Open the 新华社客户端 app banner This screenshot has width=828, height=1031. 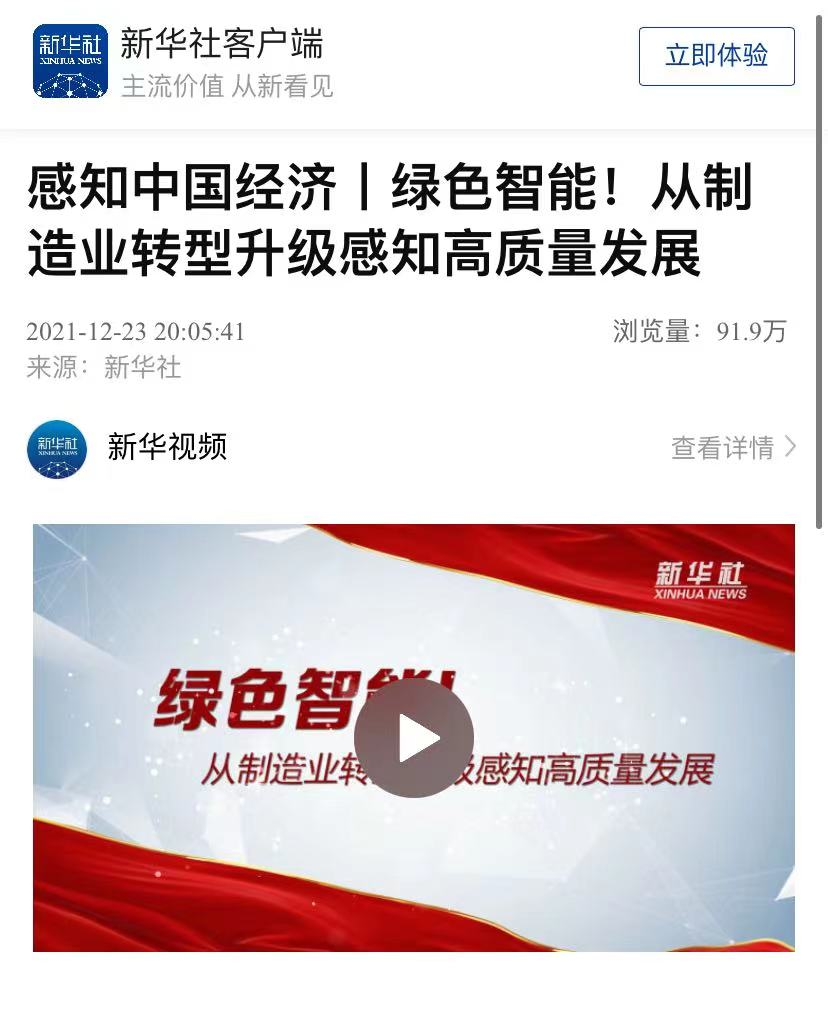(222, 44)
